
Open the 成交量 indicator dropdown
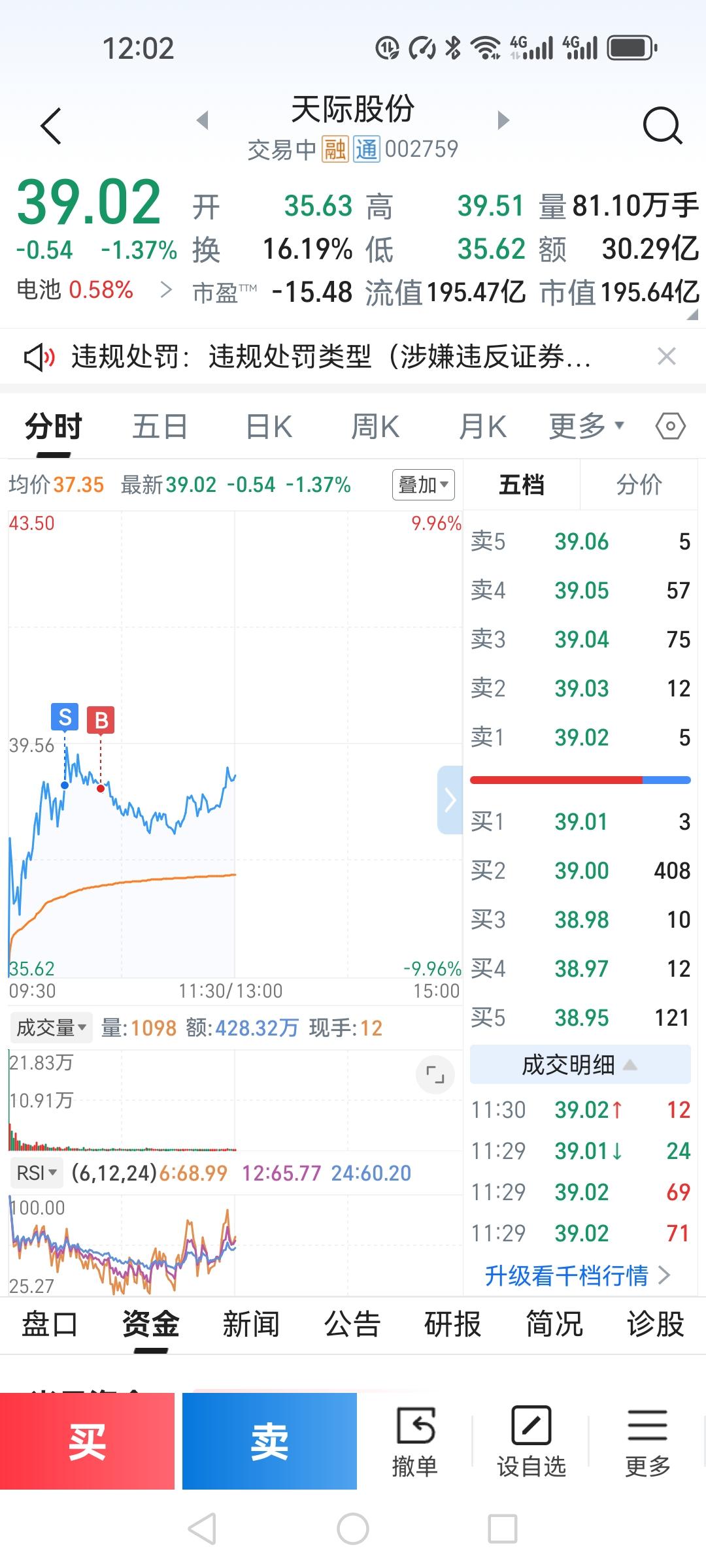(49, 1027)
